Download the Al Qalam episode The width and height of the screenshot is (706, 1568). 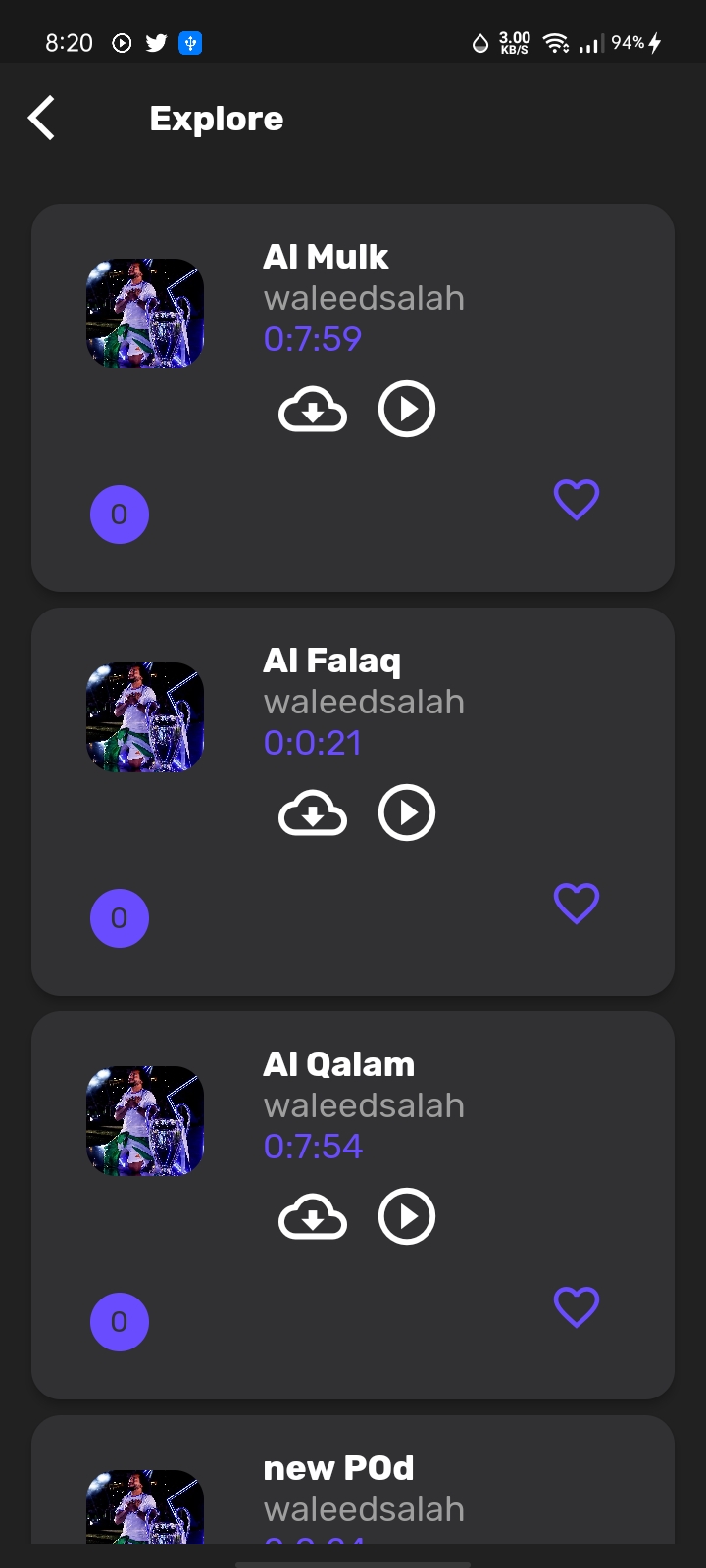click(x=312, y=1216)
